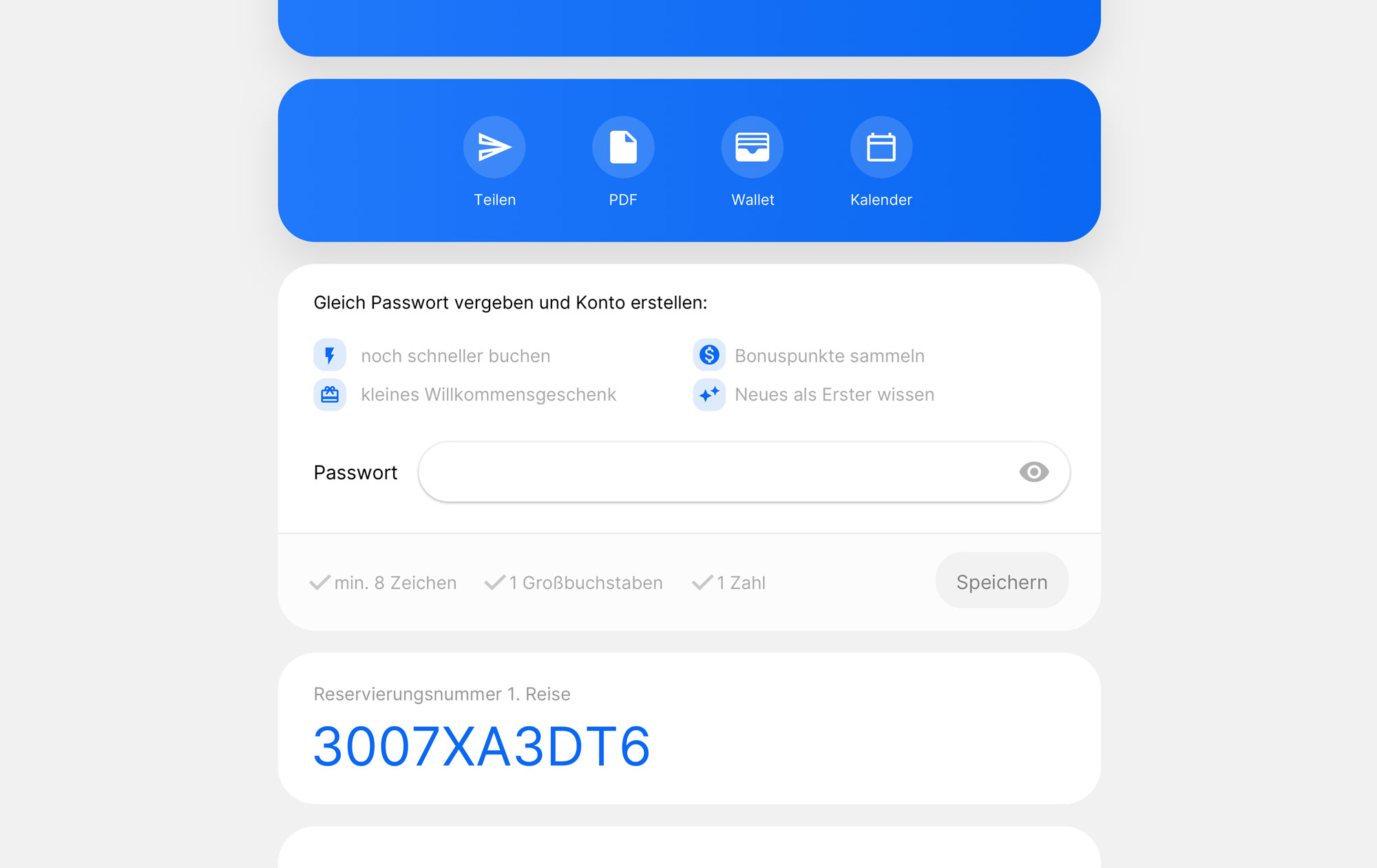
Task: Add the trip to Kalender
Action: pos(881,147)
